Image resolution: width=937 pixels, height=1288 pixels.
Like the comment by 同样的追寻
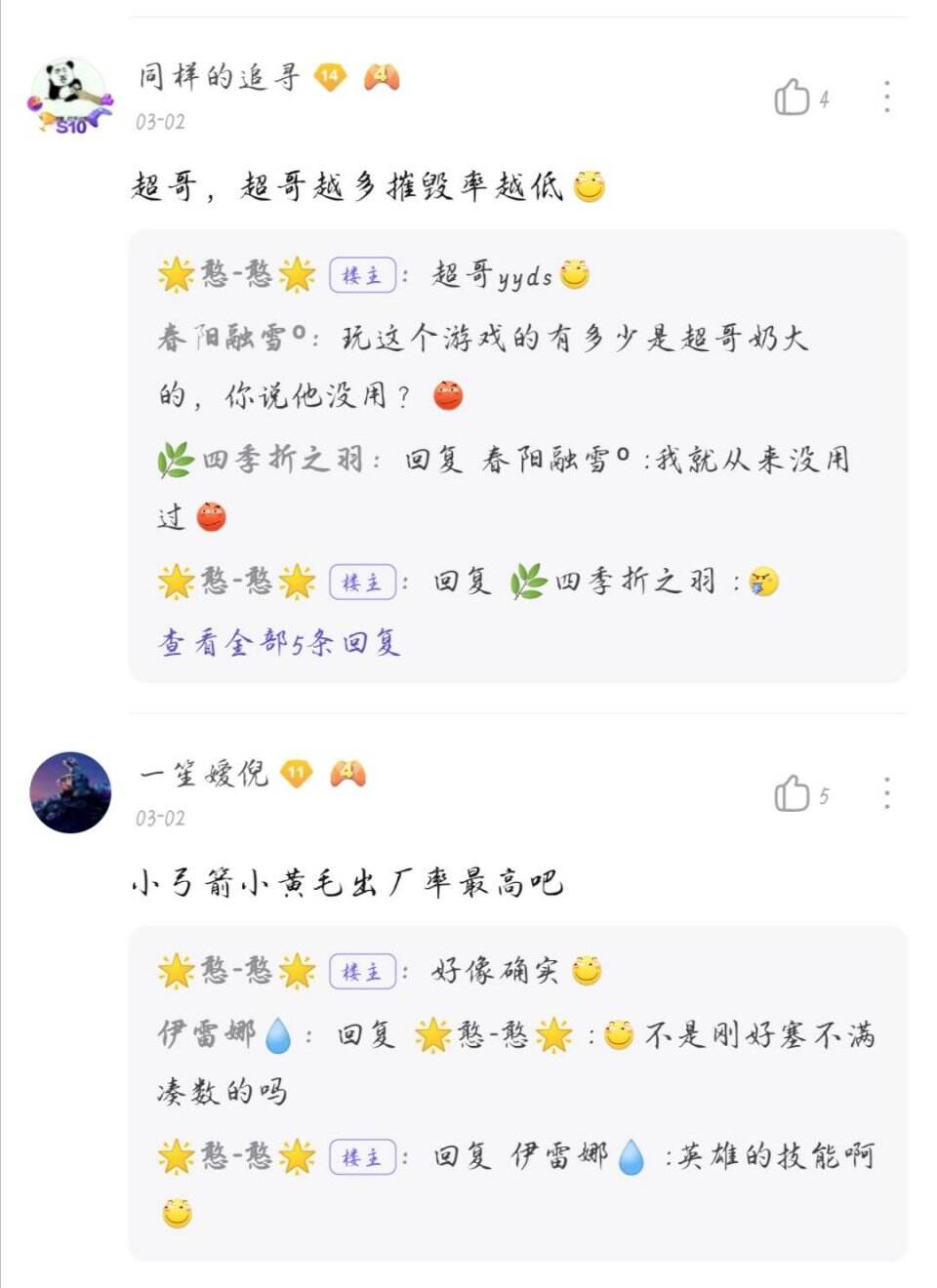793,98
